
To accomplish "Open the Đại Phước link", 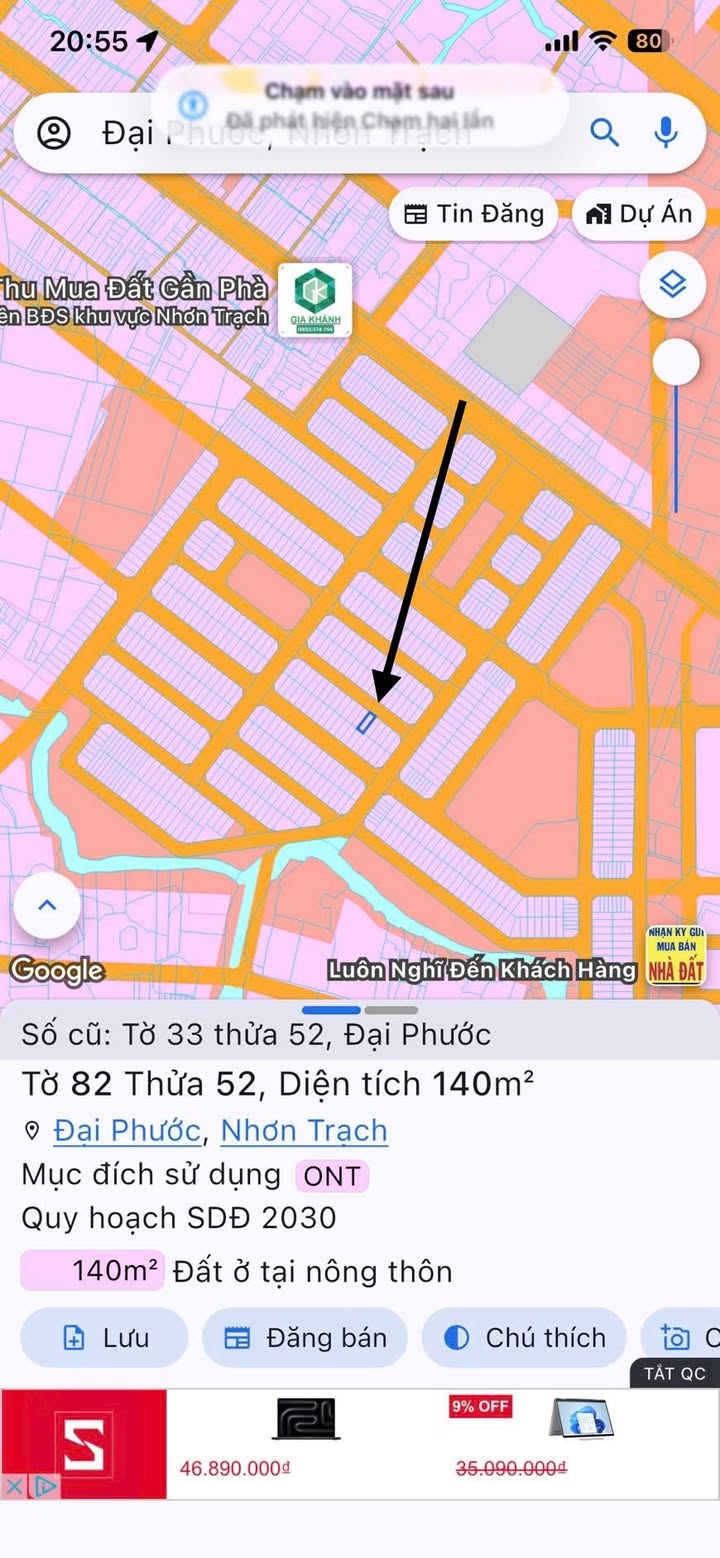I will click(x=127, y=1130).
